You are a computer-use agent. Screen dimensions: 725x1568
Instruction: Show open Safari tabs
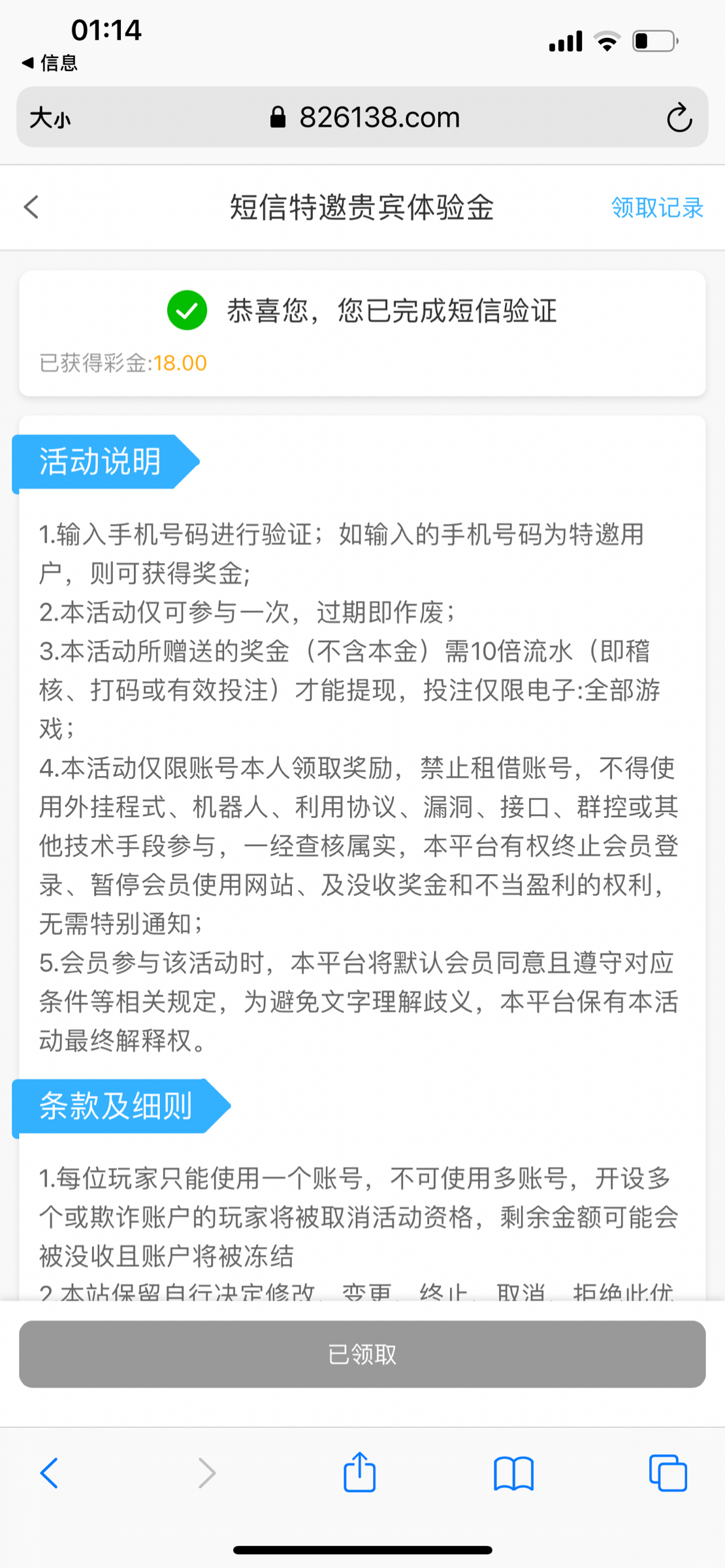[x=668, y=1473]
